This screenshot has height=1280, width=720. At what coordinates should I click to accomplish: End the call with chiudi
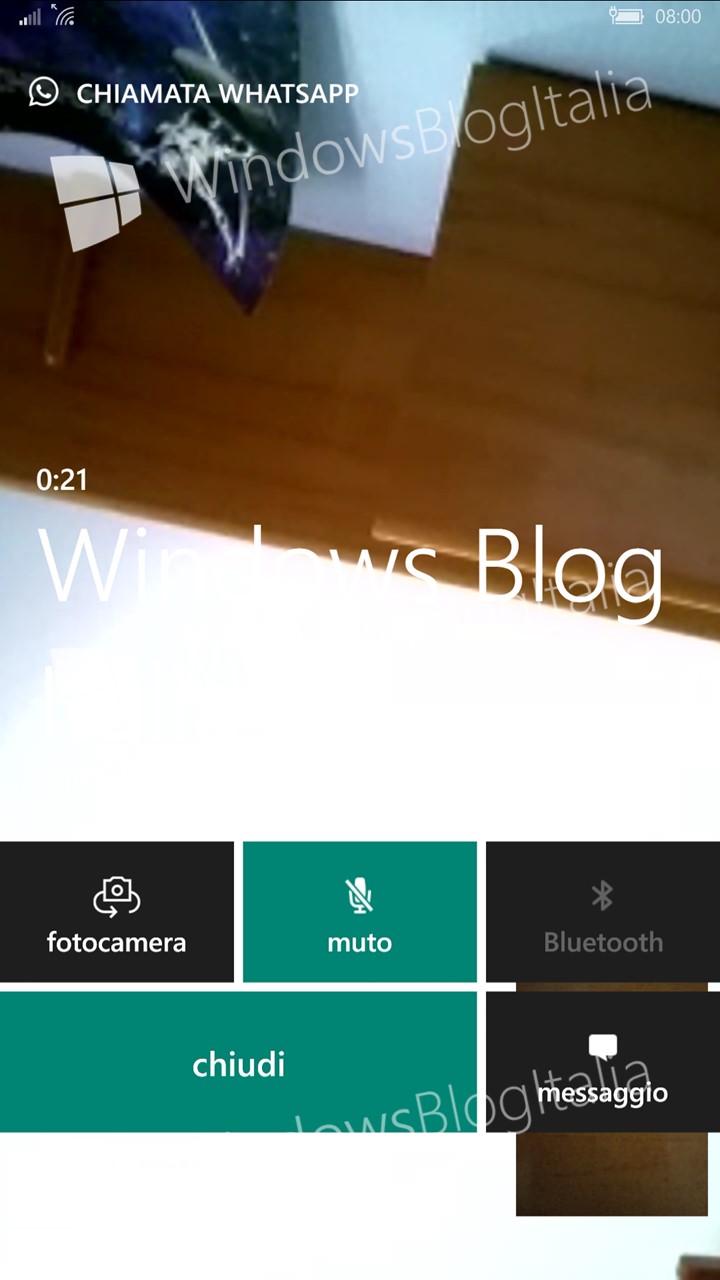click(x=238, y=1062)
